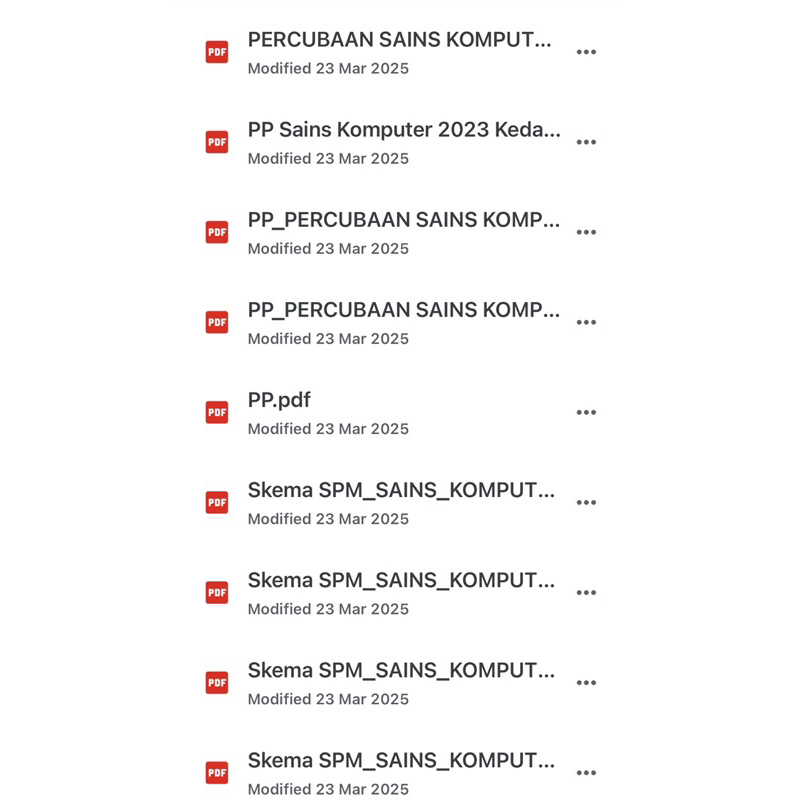Open PP Sains Komputer 2023 Keda... file

click(403, 131)
